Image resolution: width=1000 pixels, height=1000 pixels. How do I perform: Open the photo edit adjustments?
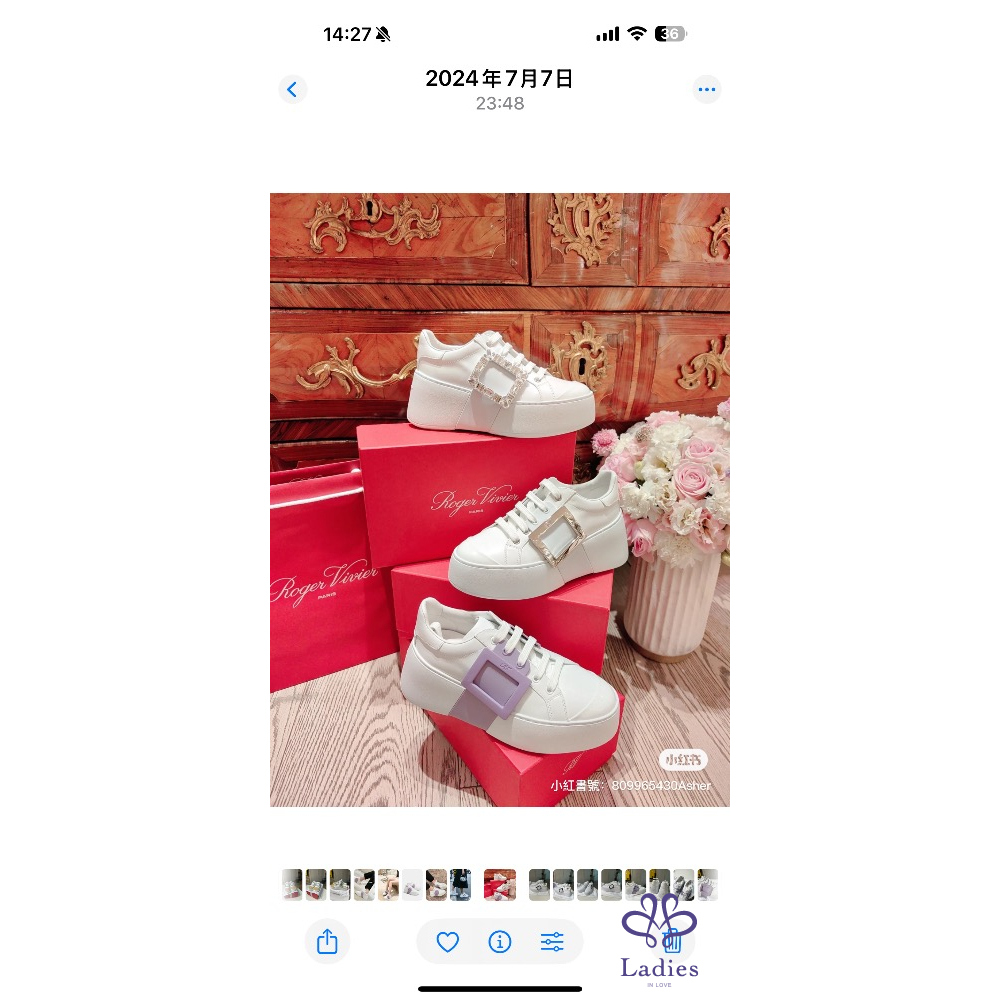point(552,942)
